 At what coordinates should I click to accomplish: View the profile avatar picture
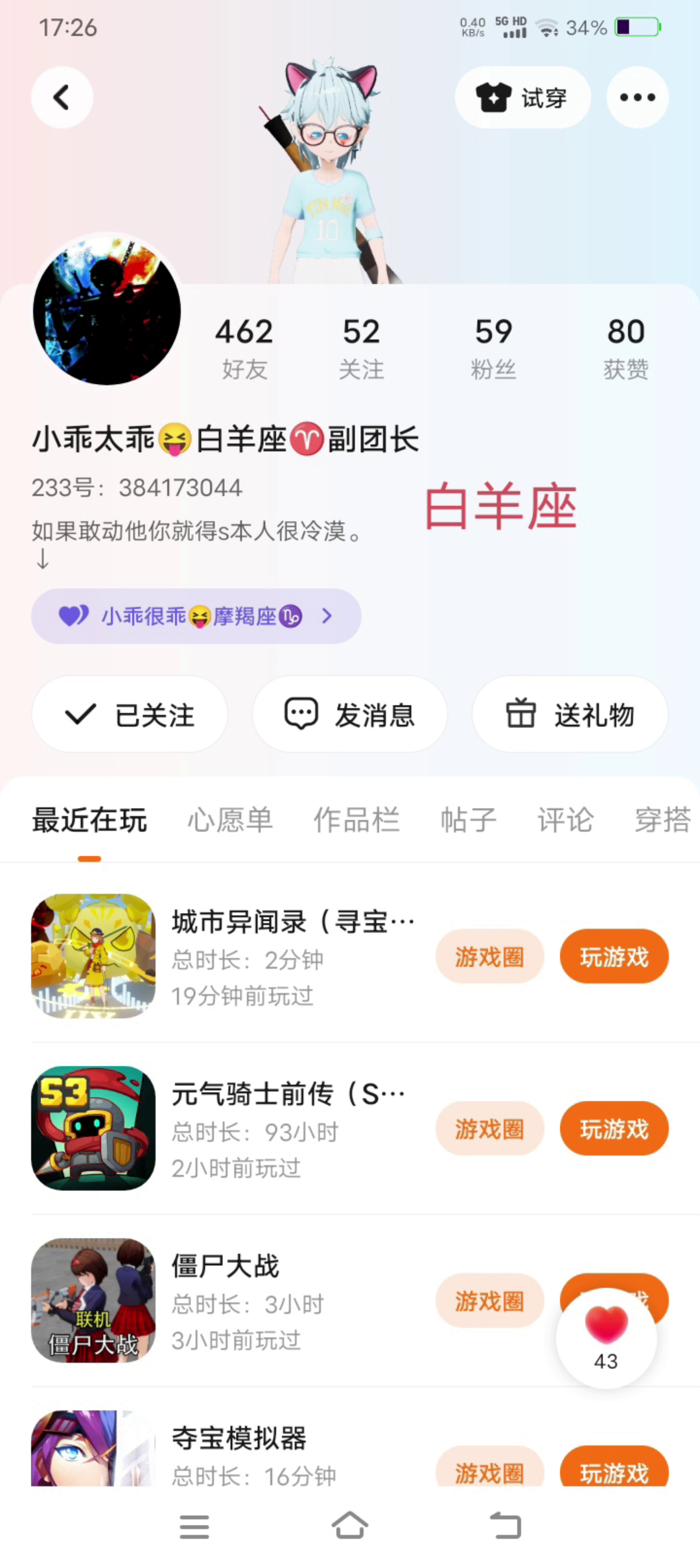(x=107, y=310)
